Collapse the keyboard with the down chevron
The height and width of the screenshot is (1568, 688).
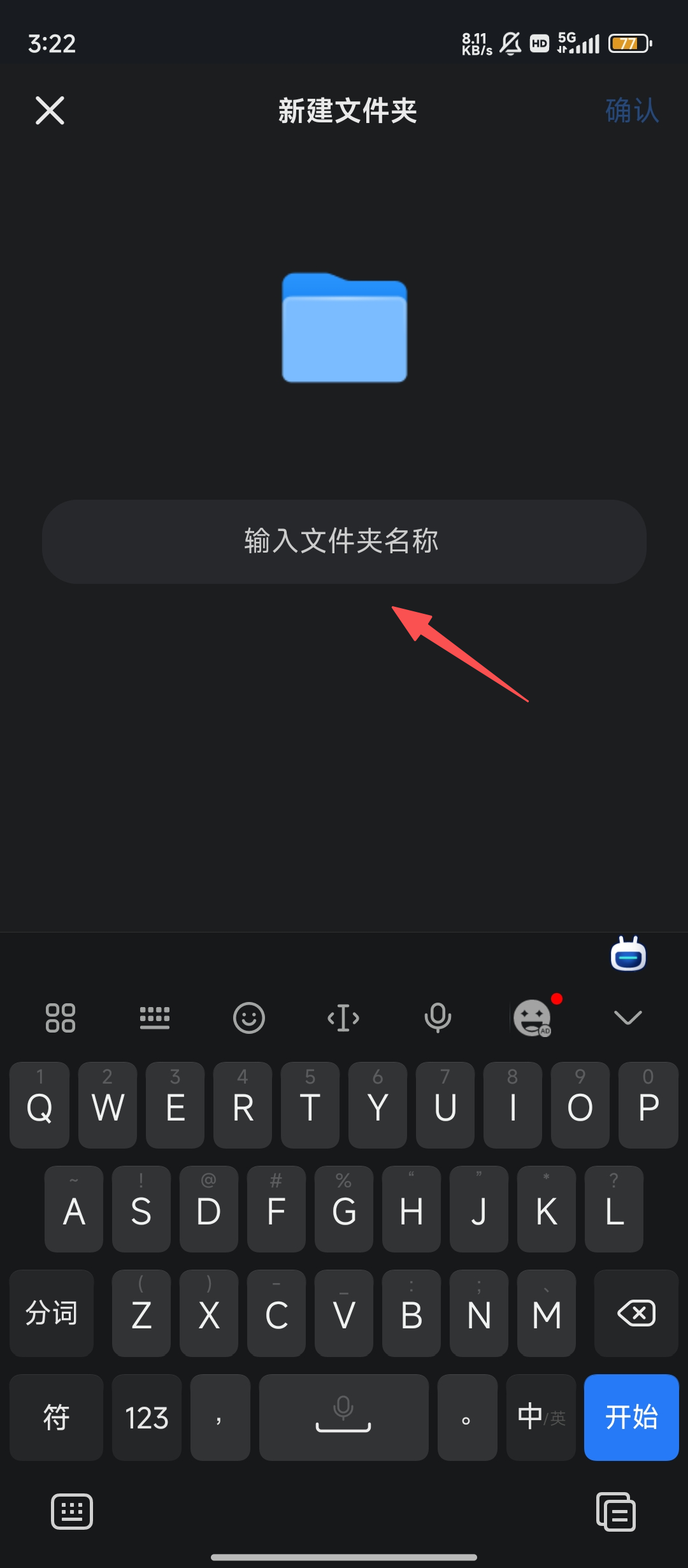coord(627,1018)
